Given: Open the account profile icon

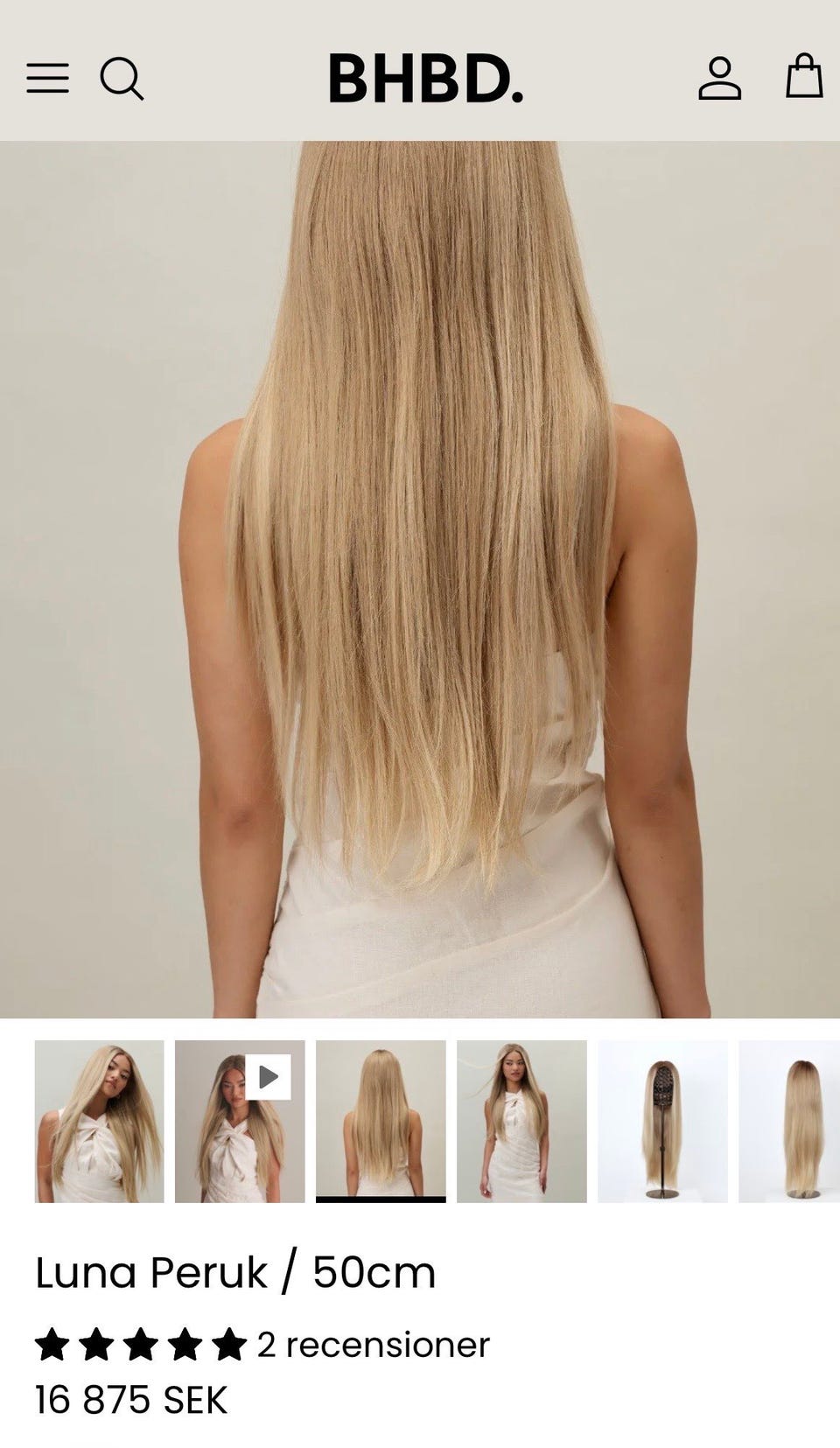Looking at the screenshot, I should coord(719,78).
